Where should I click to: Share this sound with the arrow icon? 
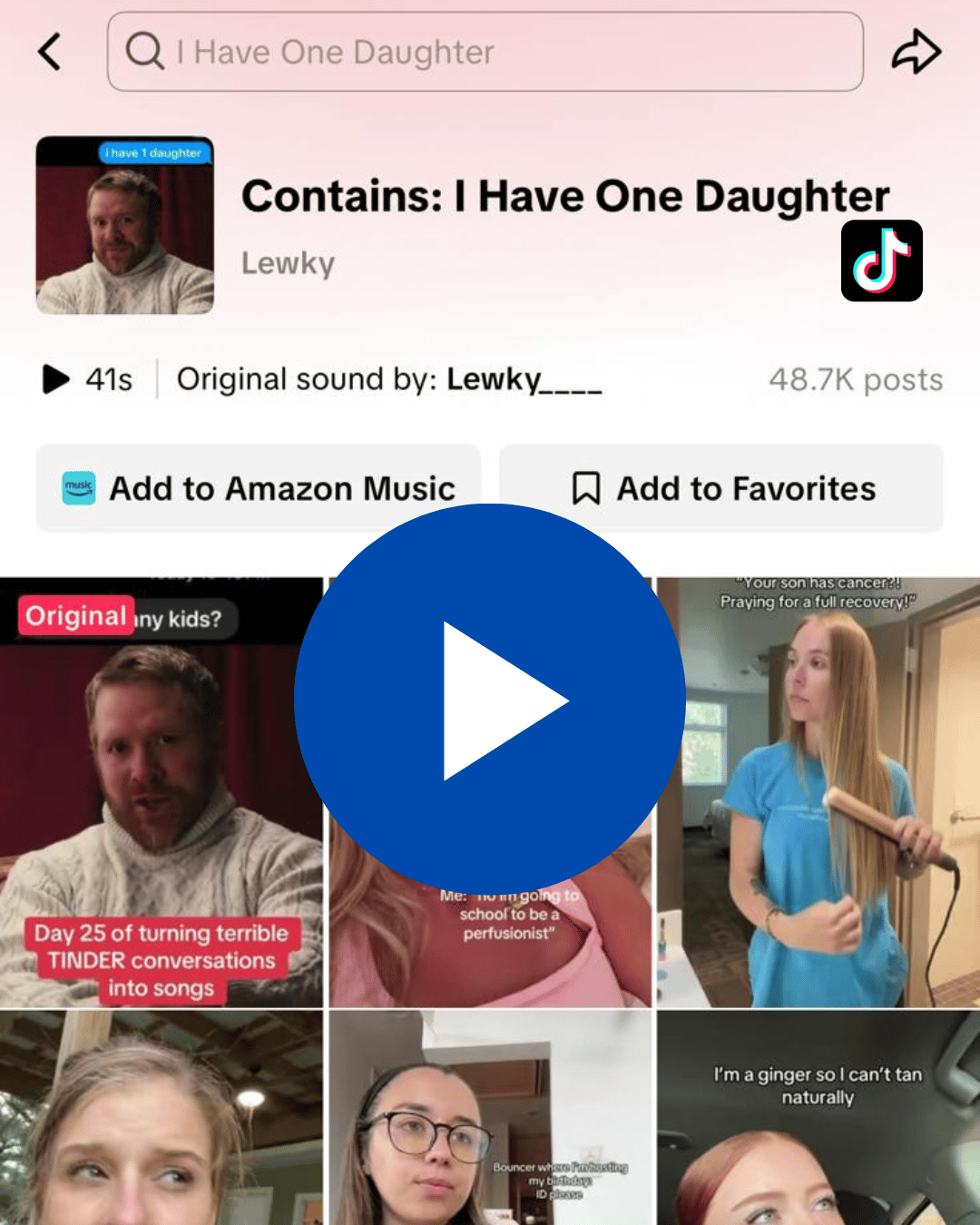pos(916,52)
